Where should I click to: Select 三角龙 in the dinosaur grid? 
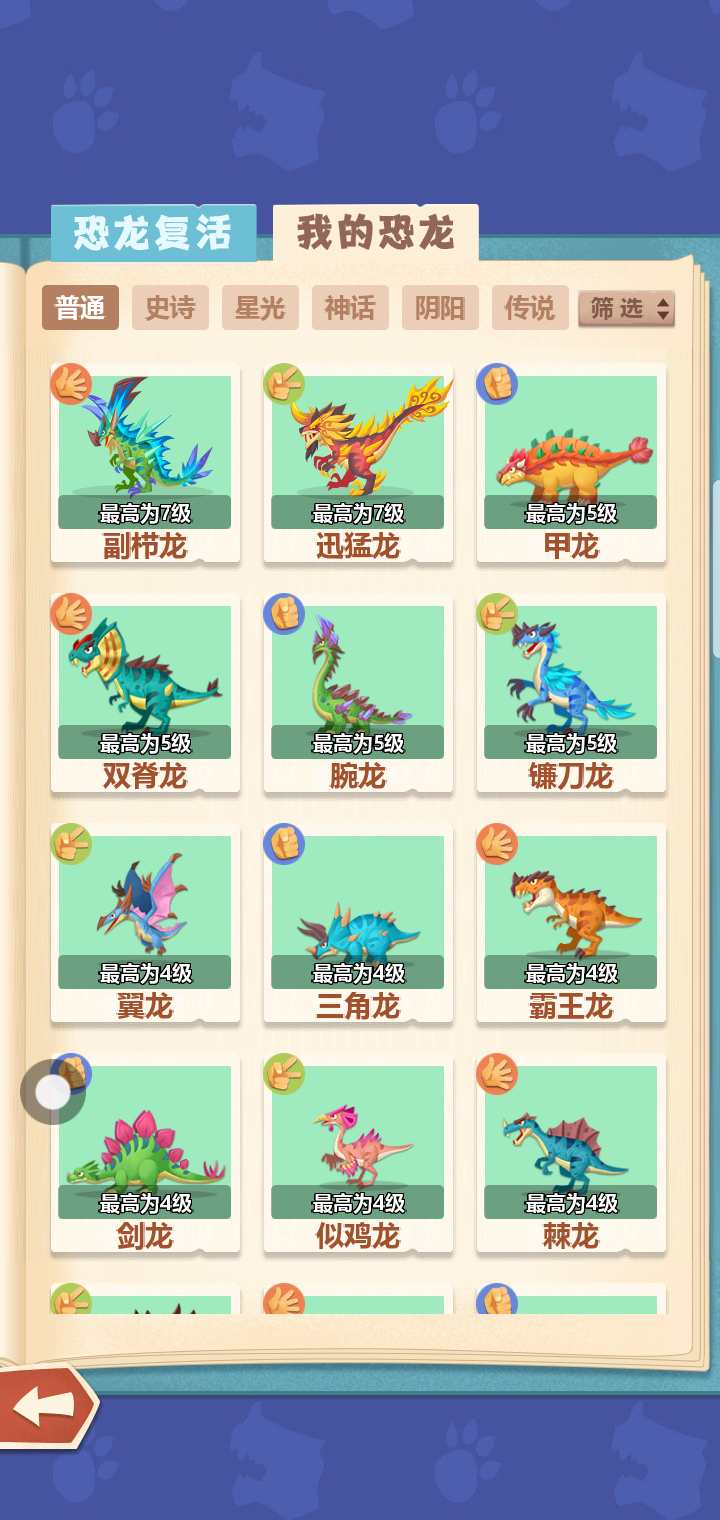click(x=358, y=923)
